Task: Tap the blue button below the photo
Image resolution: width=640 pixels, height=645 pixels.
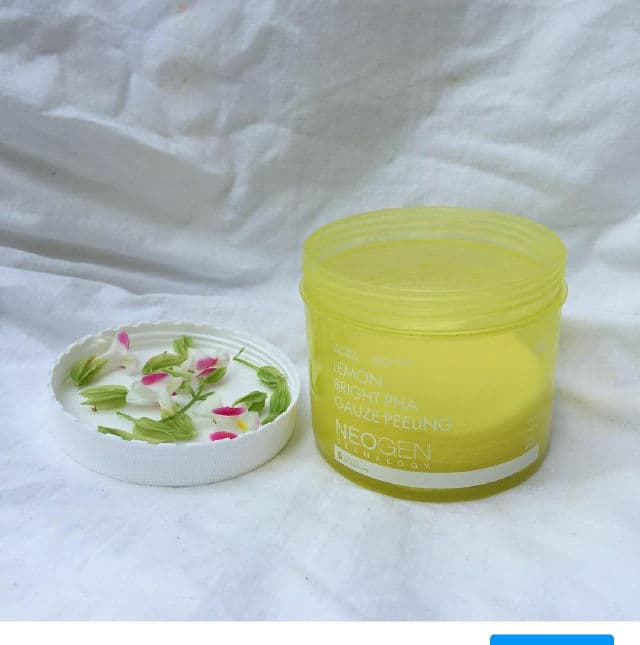Action: [x=551, y=639]
